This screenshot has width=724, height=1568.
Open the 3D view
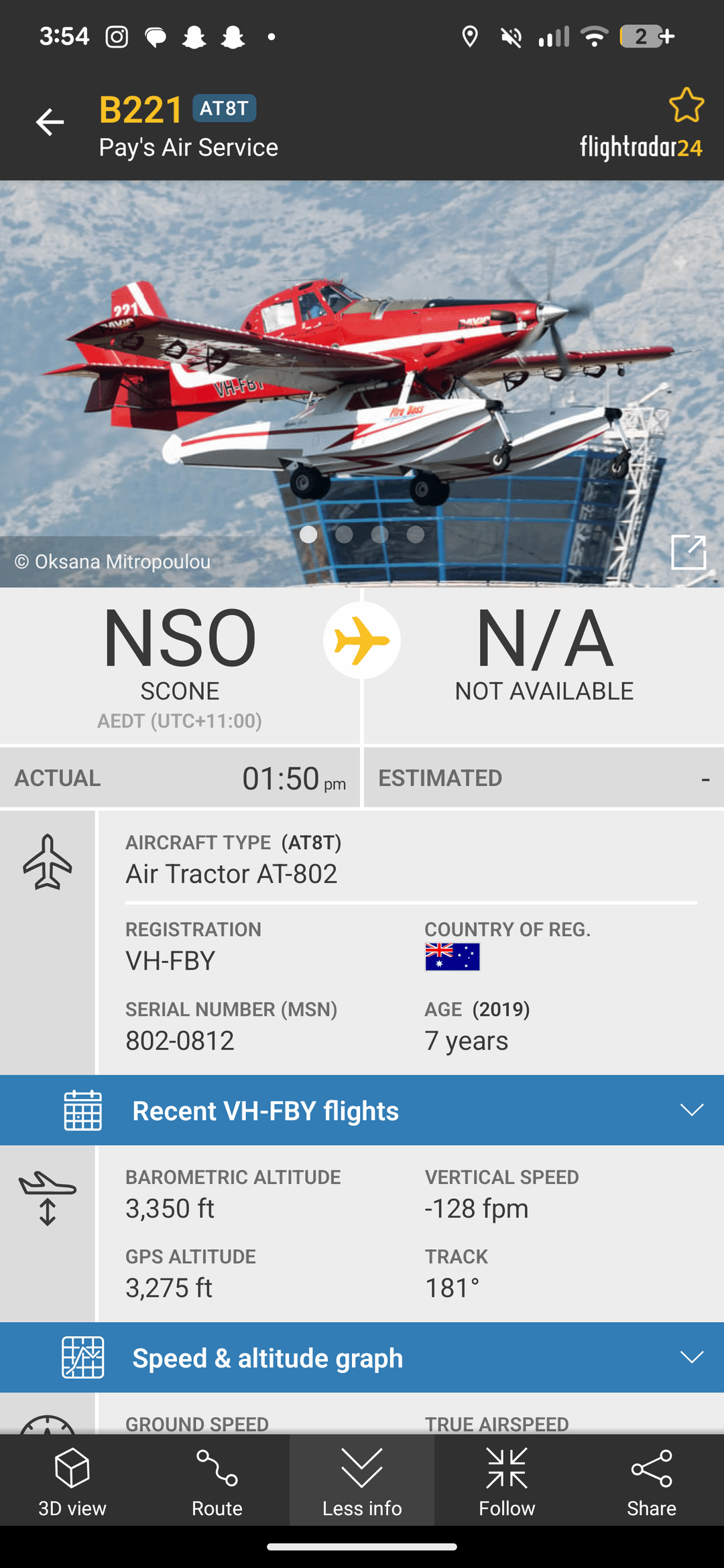click(x=72, y=1481)
